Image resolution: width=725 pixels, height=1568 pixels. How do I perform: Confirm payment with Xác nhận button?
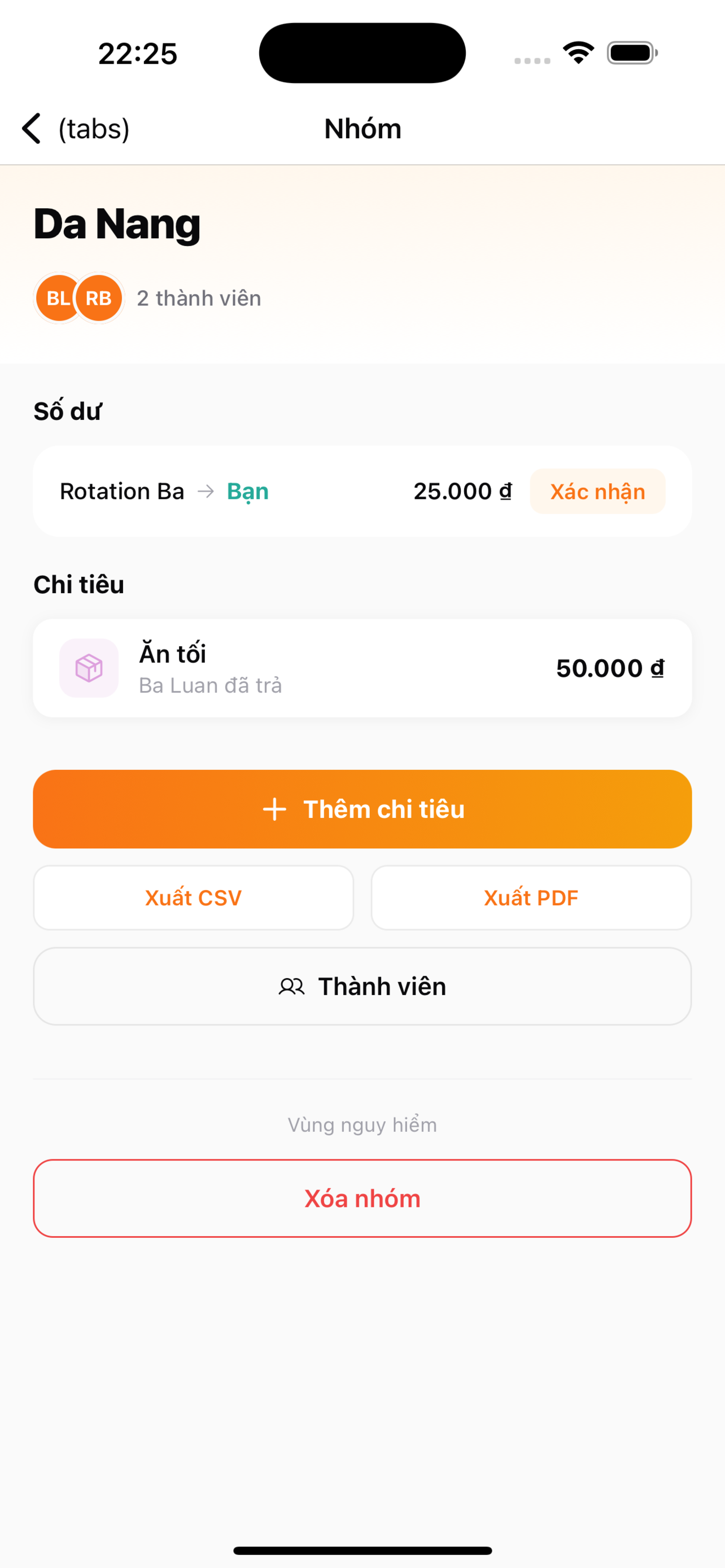pyautogui.click(x=597, y=491)
